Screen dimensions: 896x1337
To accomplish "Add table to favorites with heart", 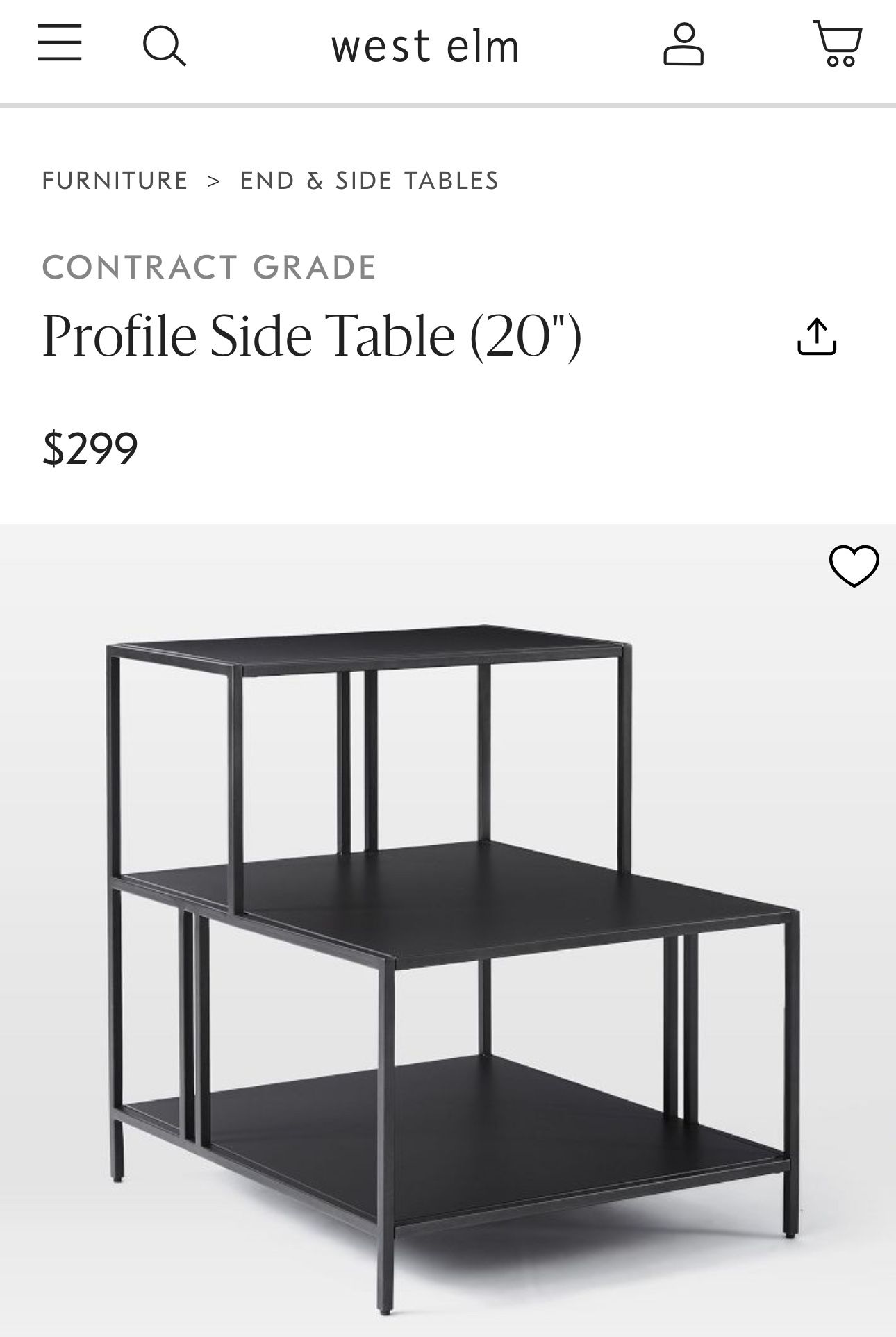I will click(x=854, y=566).
